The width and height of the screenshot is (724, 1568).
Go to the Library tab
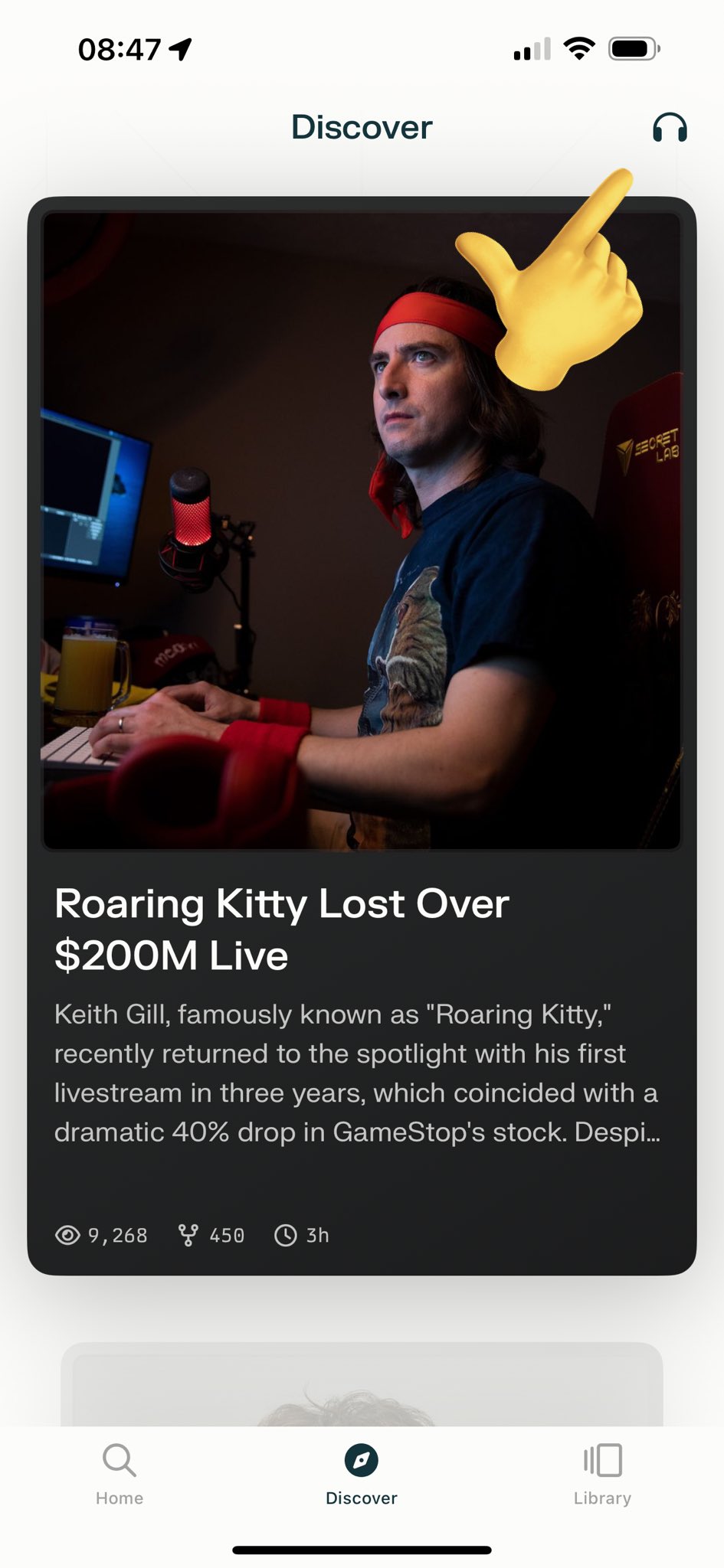603,1475
